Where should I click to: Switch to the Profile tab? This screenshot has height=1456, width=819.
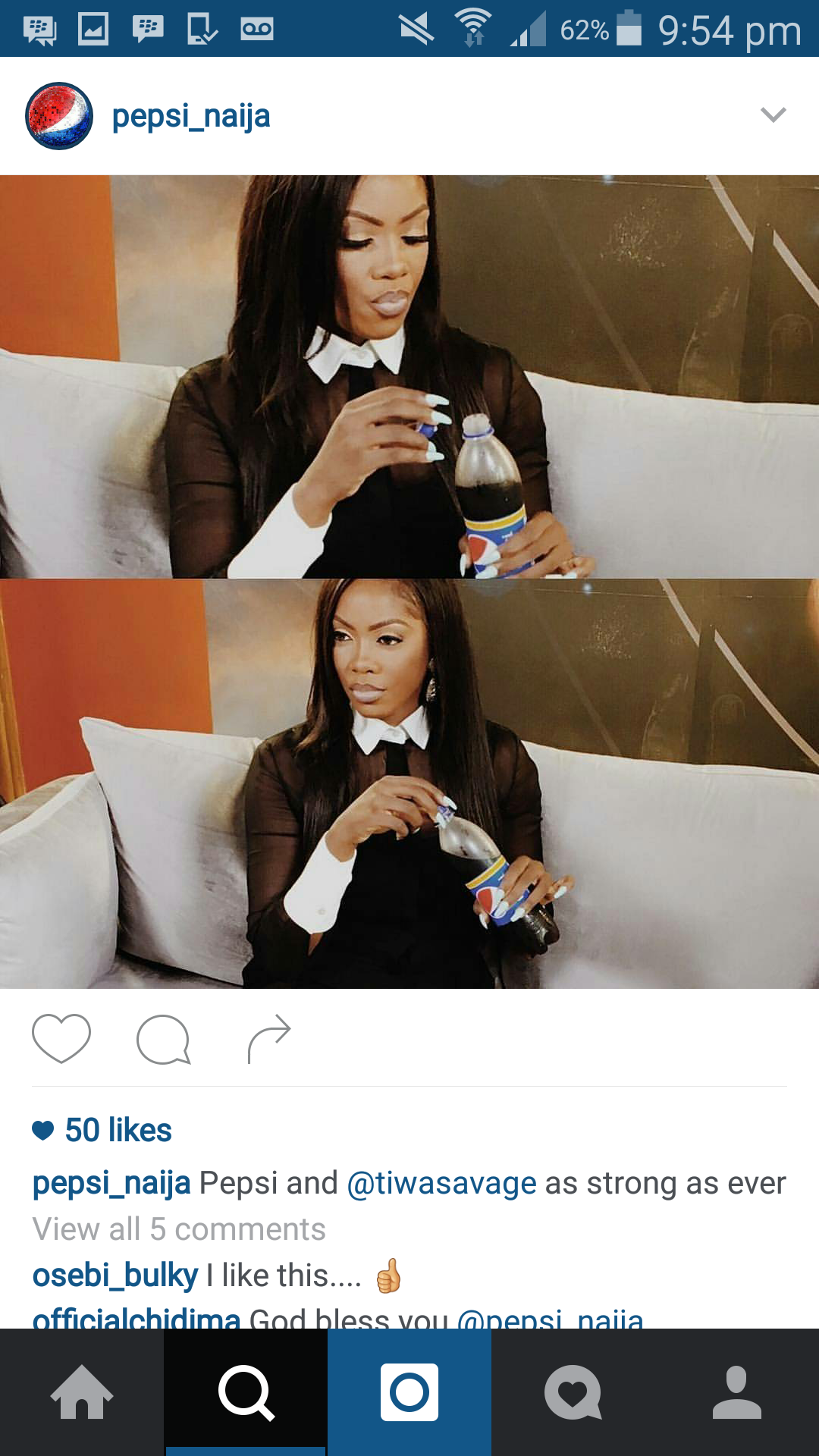737,1392
